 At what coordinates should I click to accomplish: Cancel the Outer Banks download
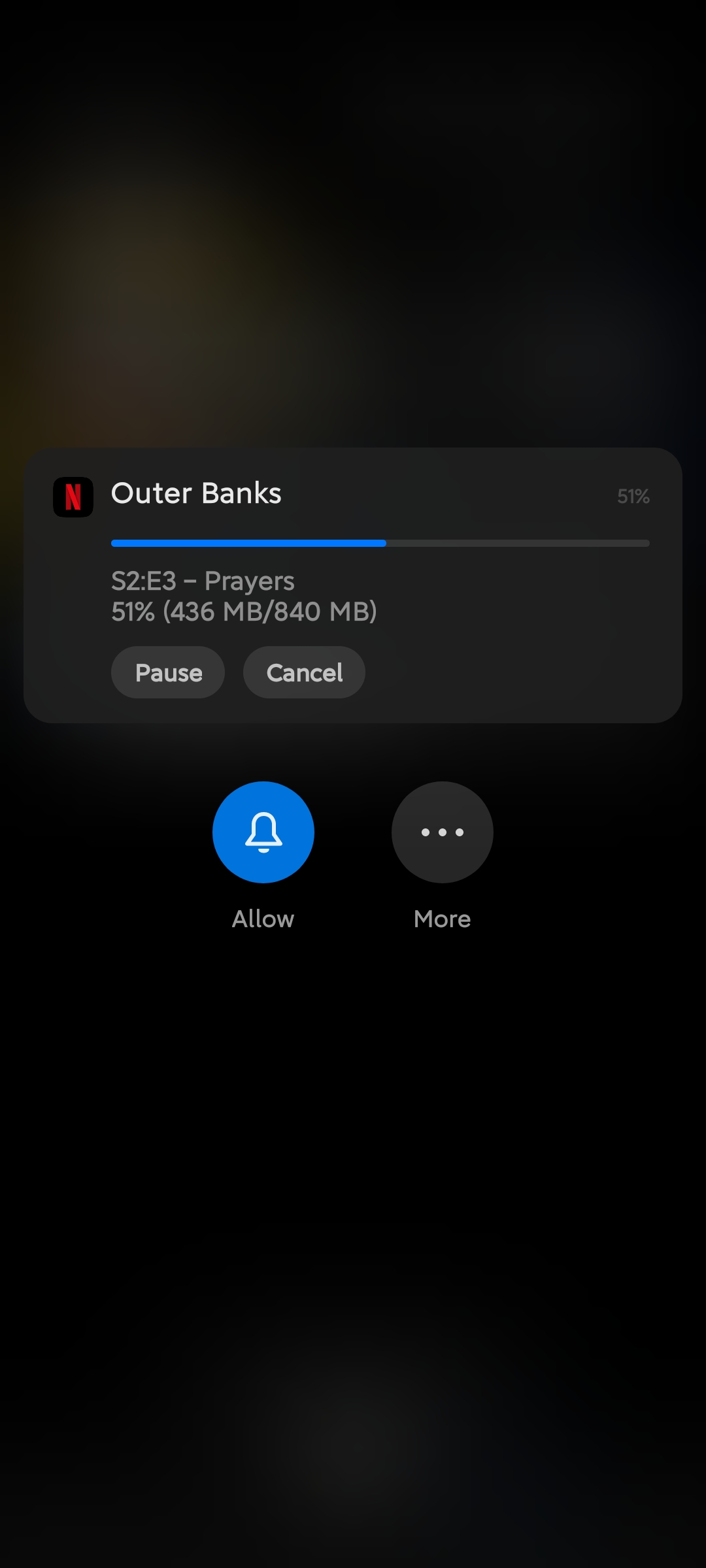(x=304, y=672)
